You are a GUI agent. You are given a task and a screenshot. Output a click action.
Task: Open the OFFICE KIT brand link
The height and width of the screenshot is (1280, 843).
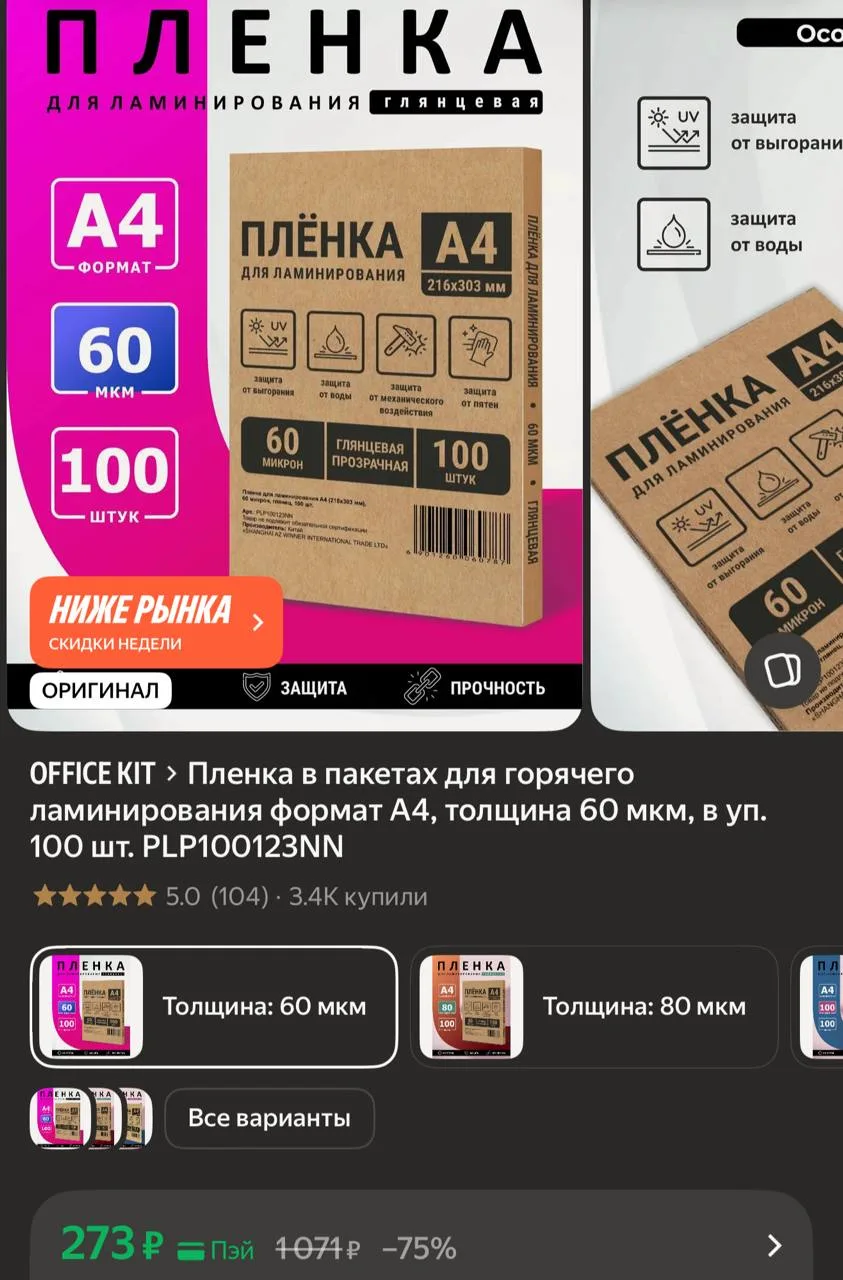tap(93, 773)
